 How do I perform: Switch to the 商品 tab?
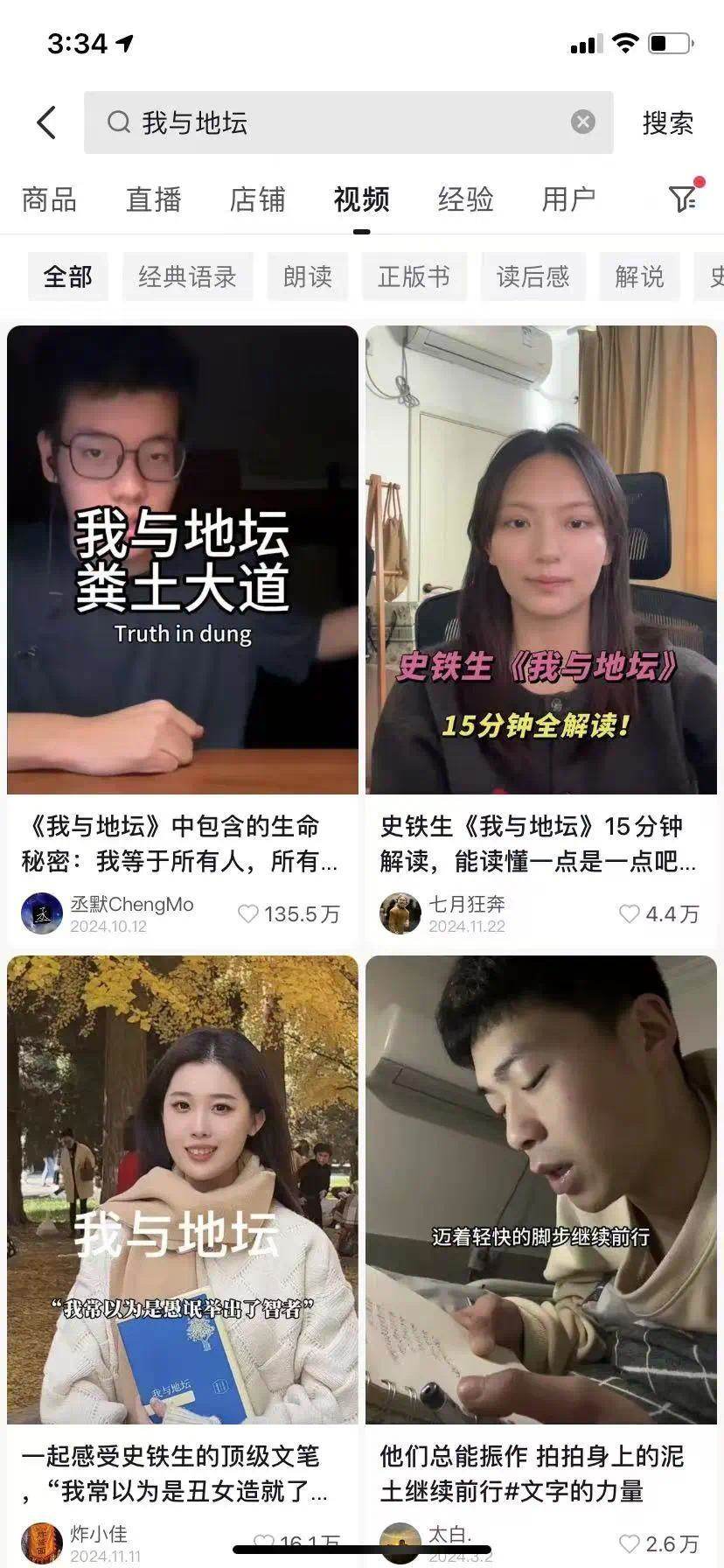[49, 199]
